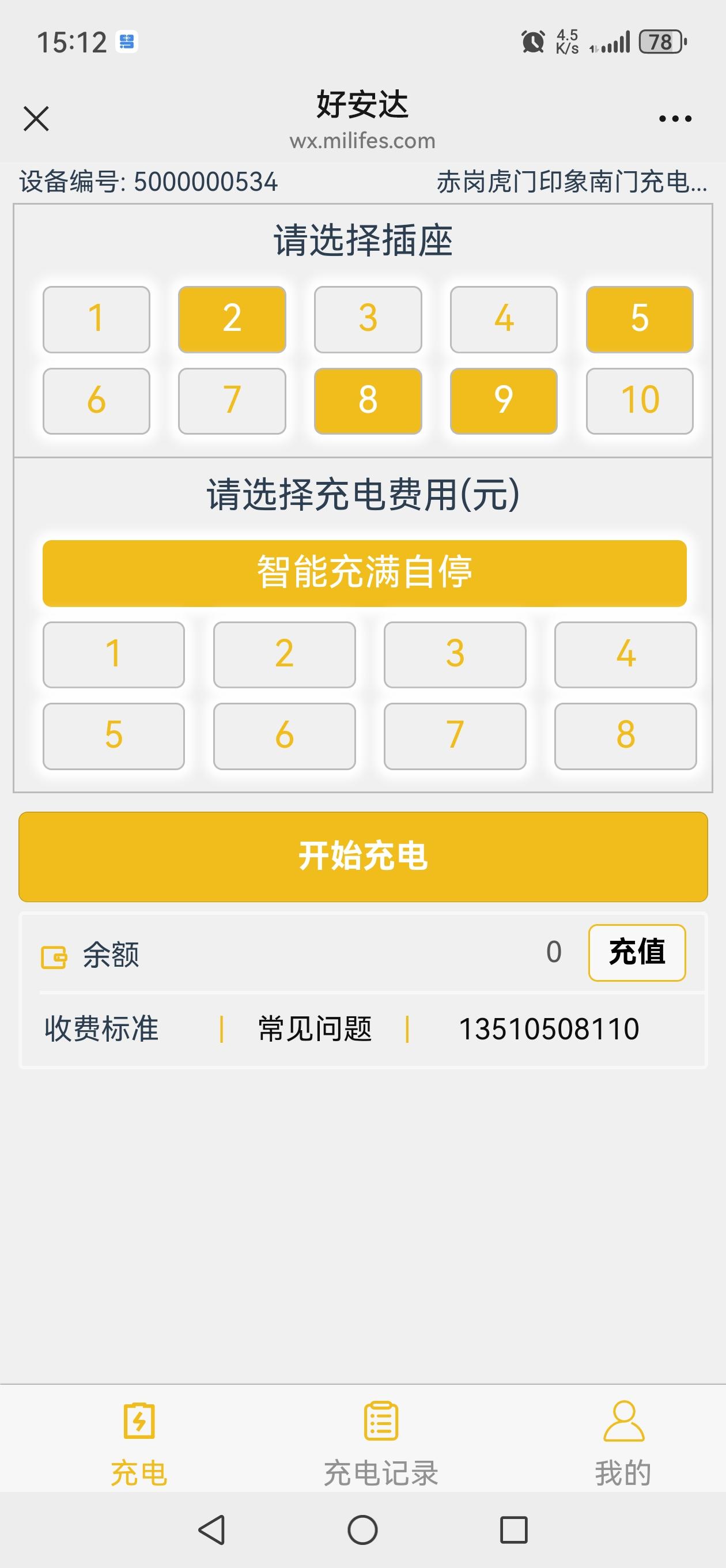Select socket number 6
Screen dimensions: 726x1568
pos(96,401)
